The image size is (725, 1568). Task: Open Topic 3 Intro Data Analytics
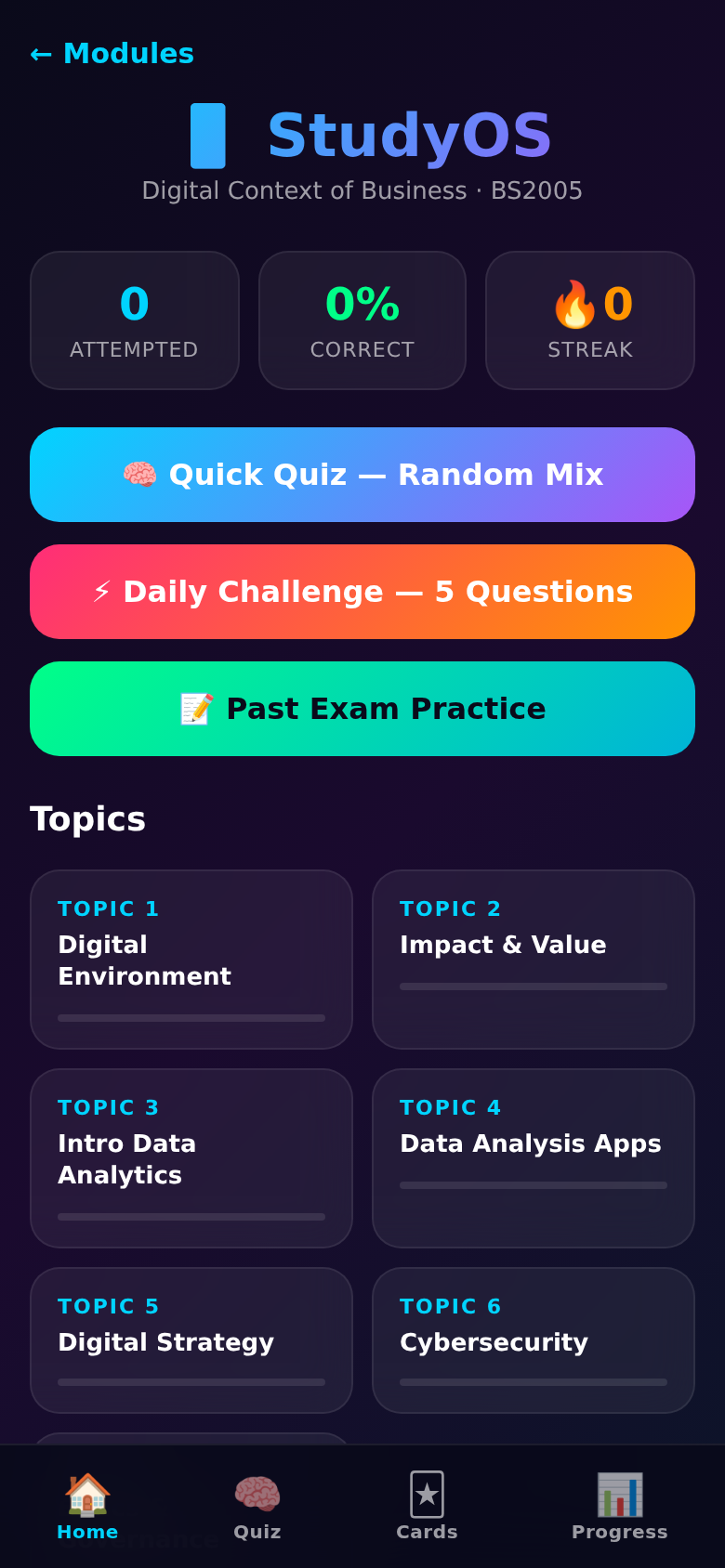pyautogui.click(x=191, y=1158)
